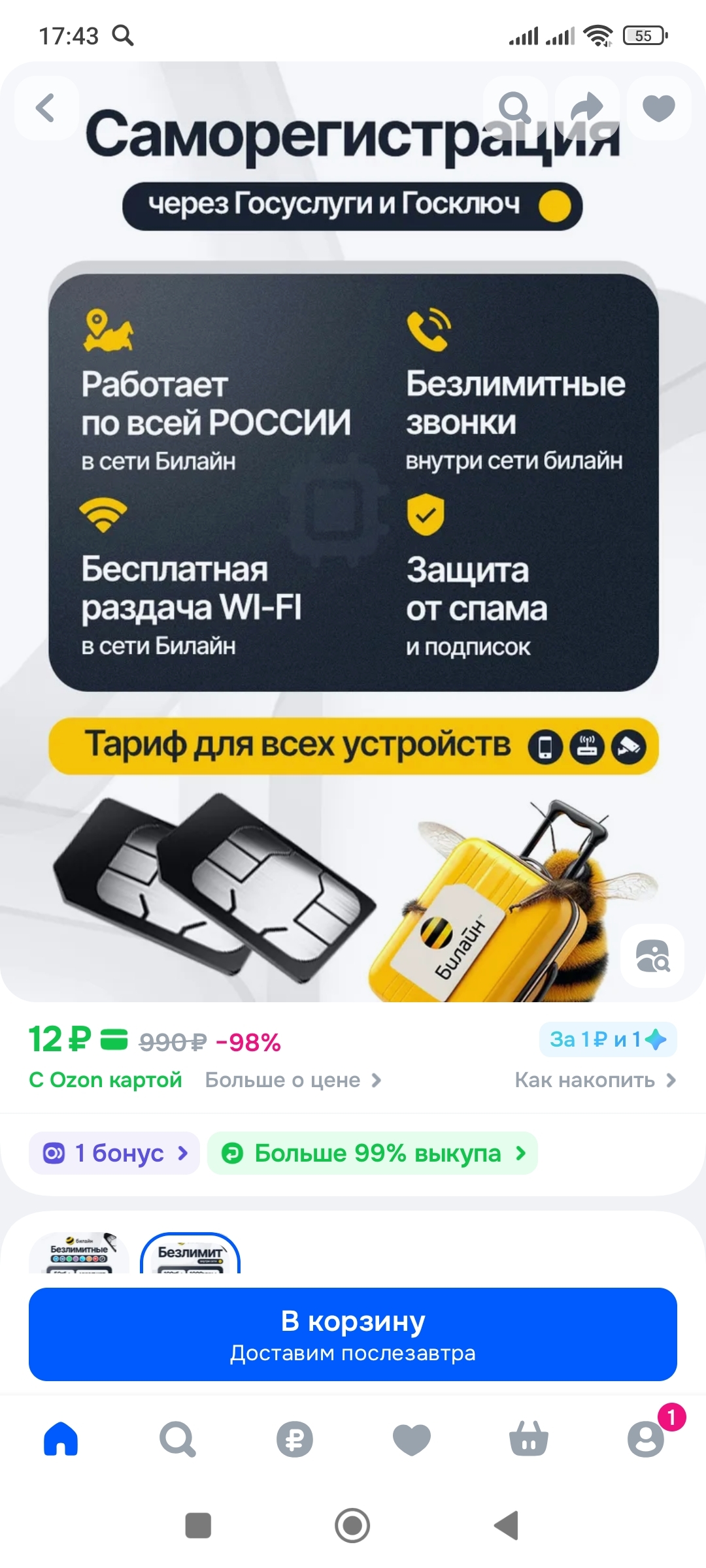This screenshot has width=706, height=1568.
Task: Open the 'Как накопить' link
Action: click(x=595, y=1080)
